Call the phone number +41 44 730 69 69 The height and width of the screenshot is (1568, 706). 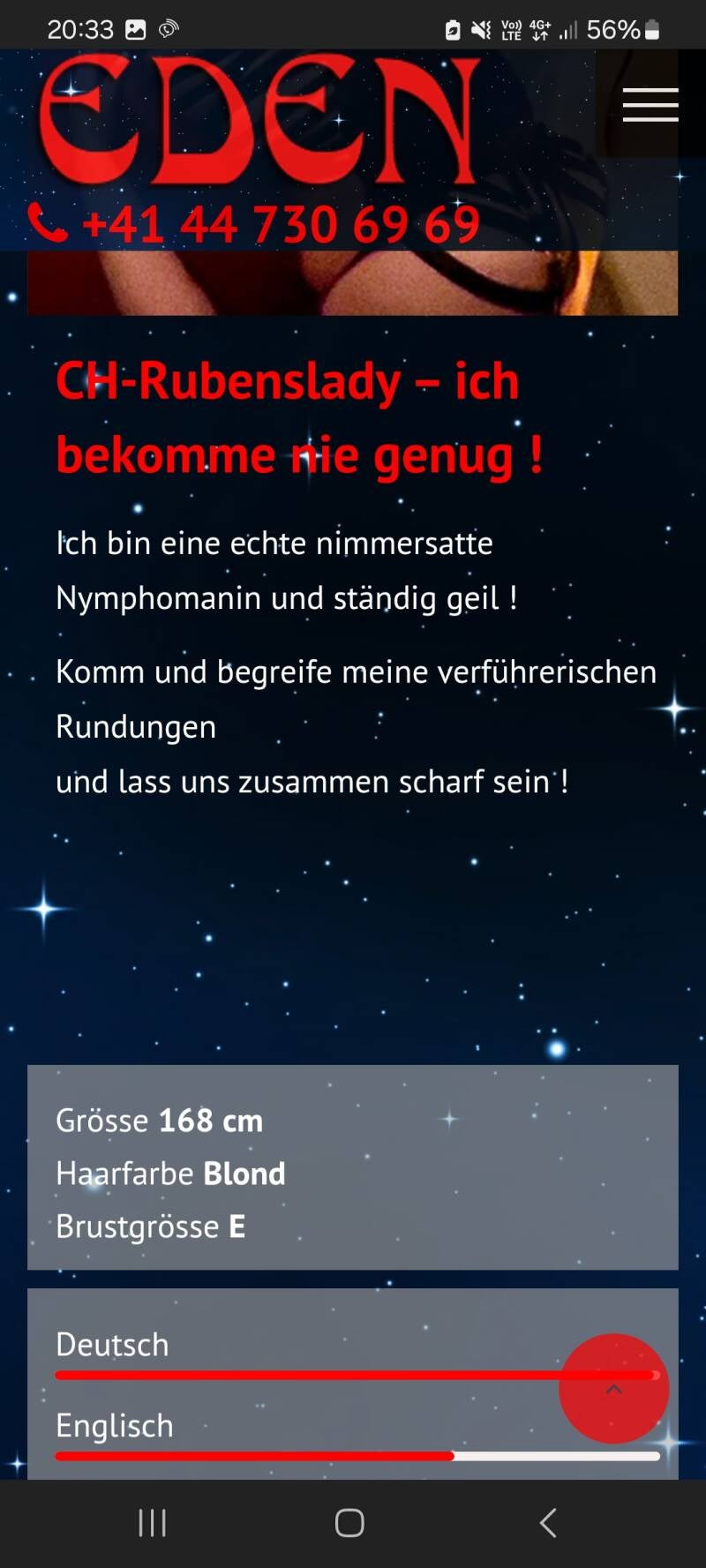281,224
